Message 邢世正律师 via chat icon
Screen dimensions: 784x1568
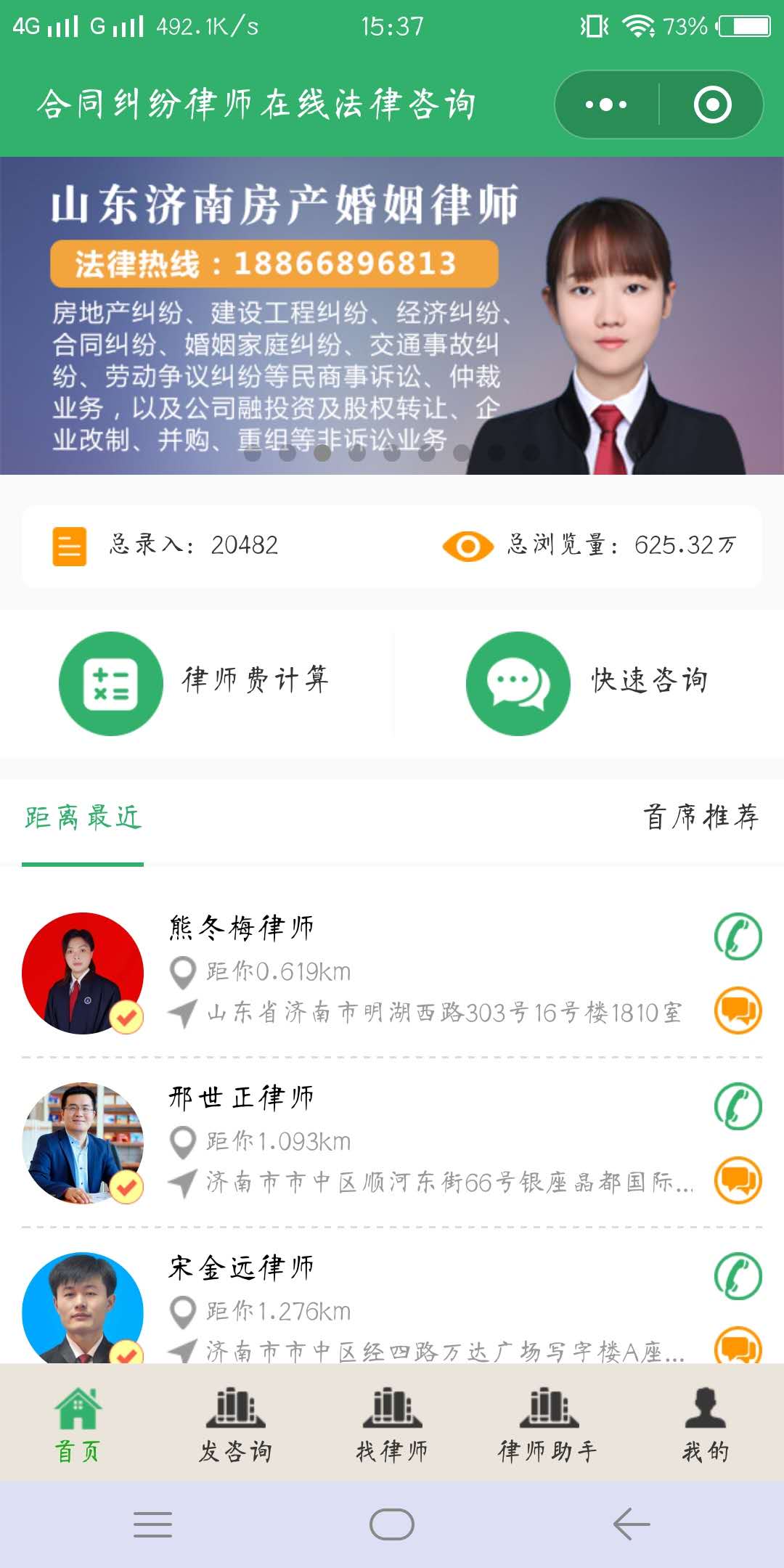(738, 1180)
